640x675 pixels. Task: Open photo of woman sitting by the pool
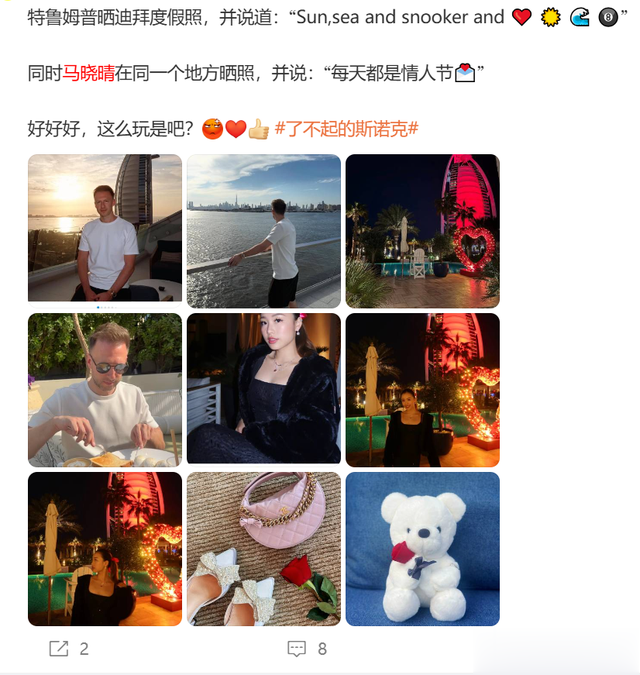(105, 548)
